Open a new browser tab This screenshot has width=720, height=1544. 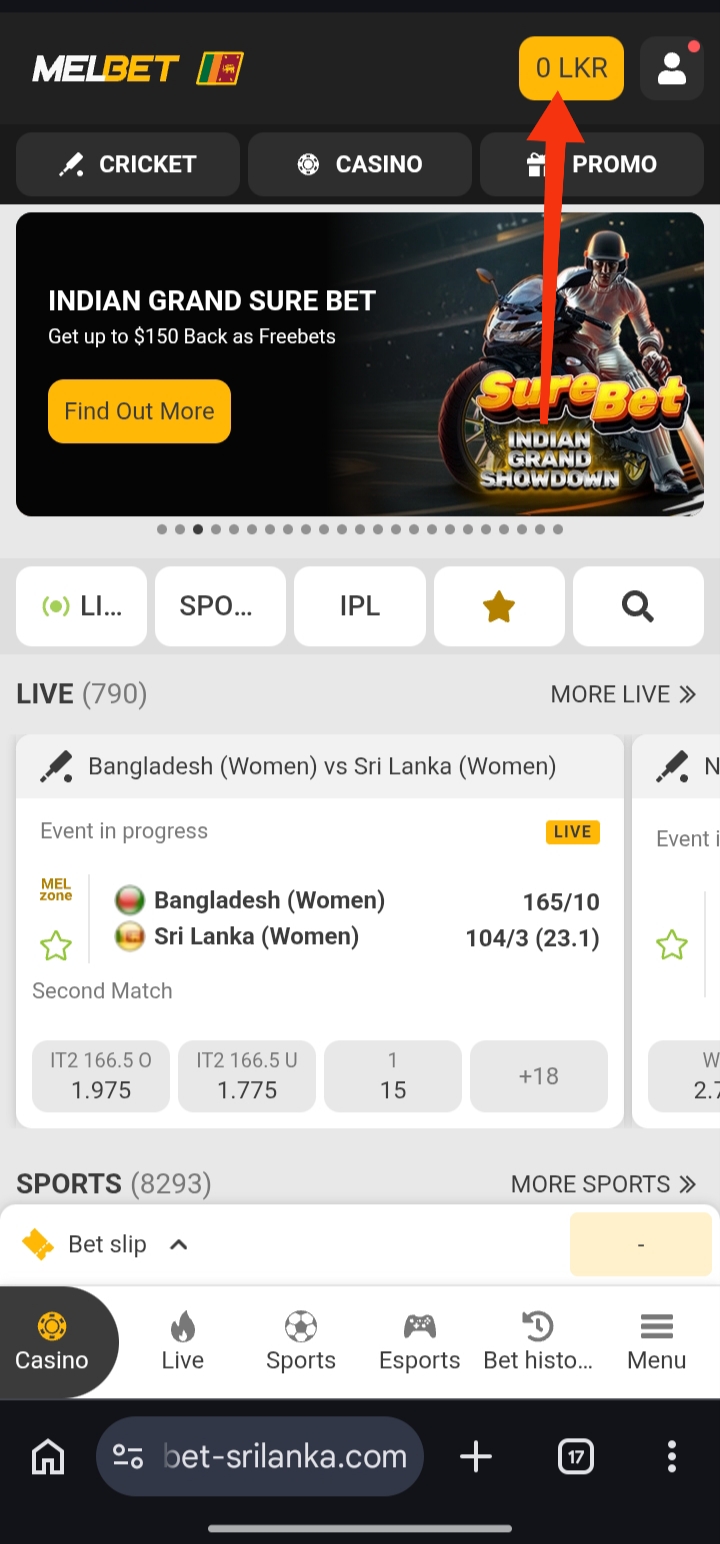[476, 1457]
